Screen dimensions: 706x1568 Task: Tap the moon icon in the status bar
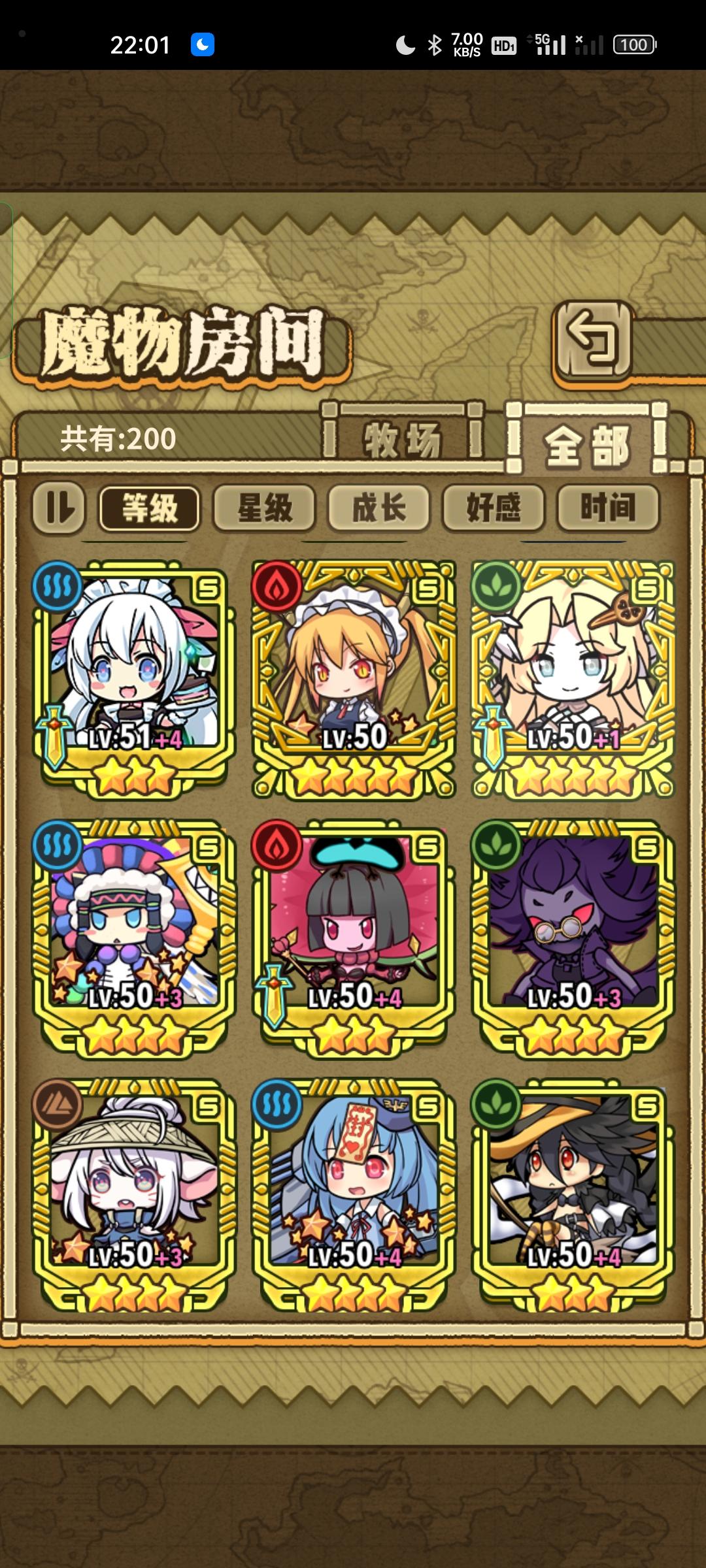click(203, 44)
